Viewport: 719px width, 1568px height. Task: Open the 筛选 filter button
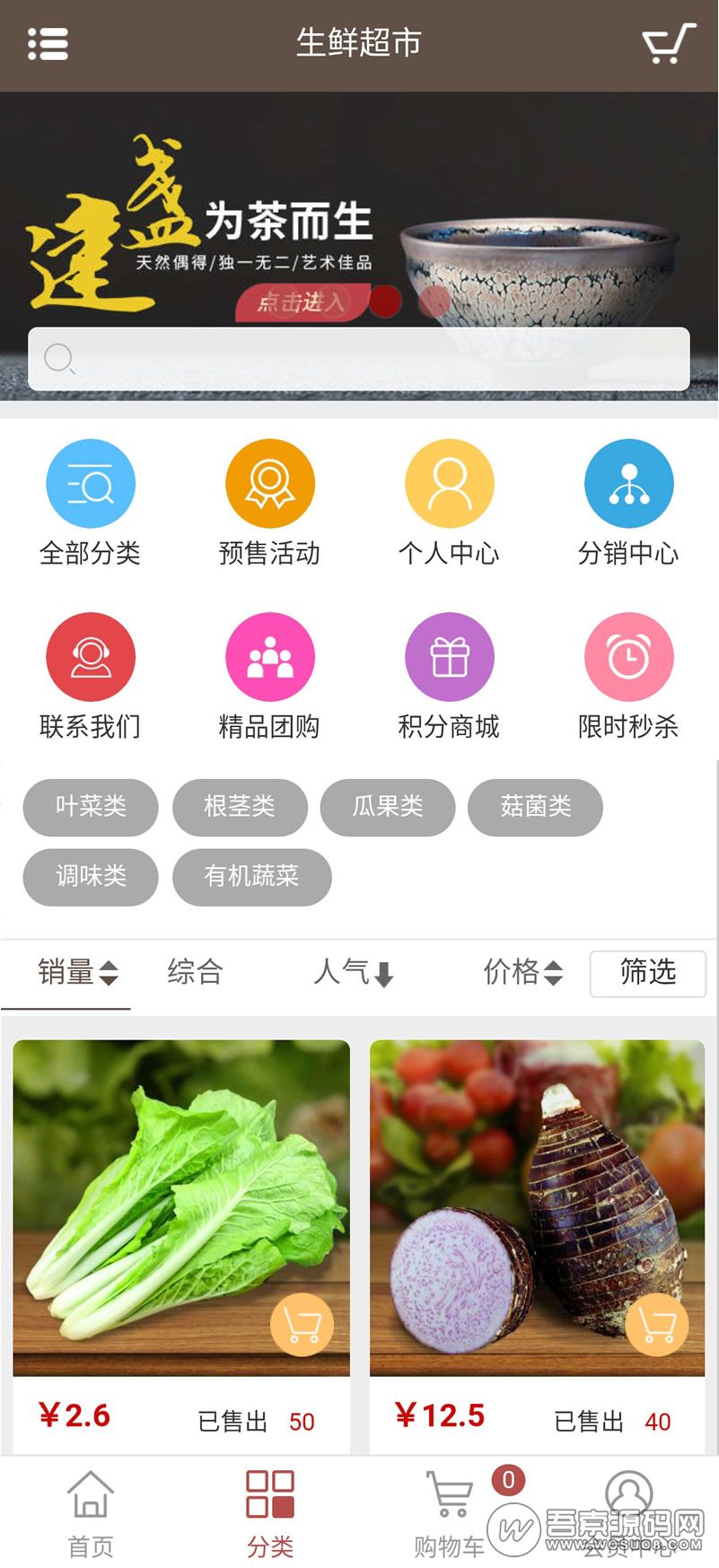(x=647, y=973)
